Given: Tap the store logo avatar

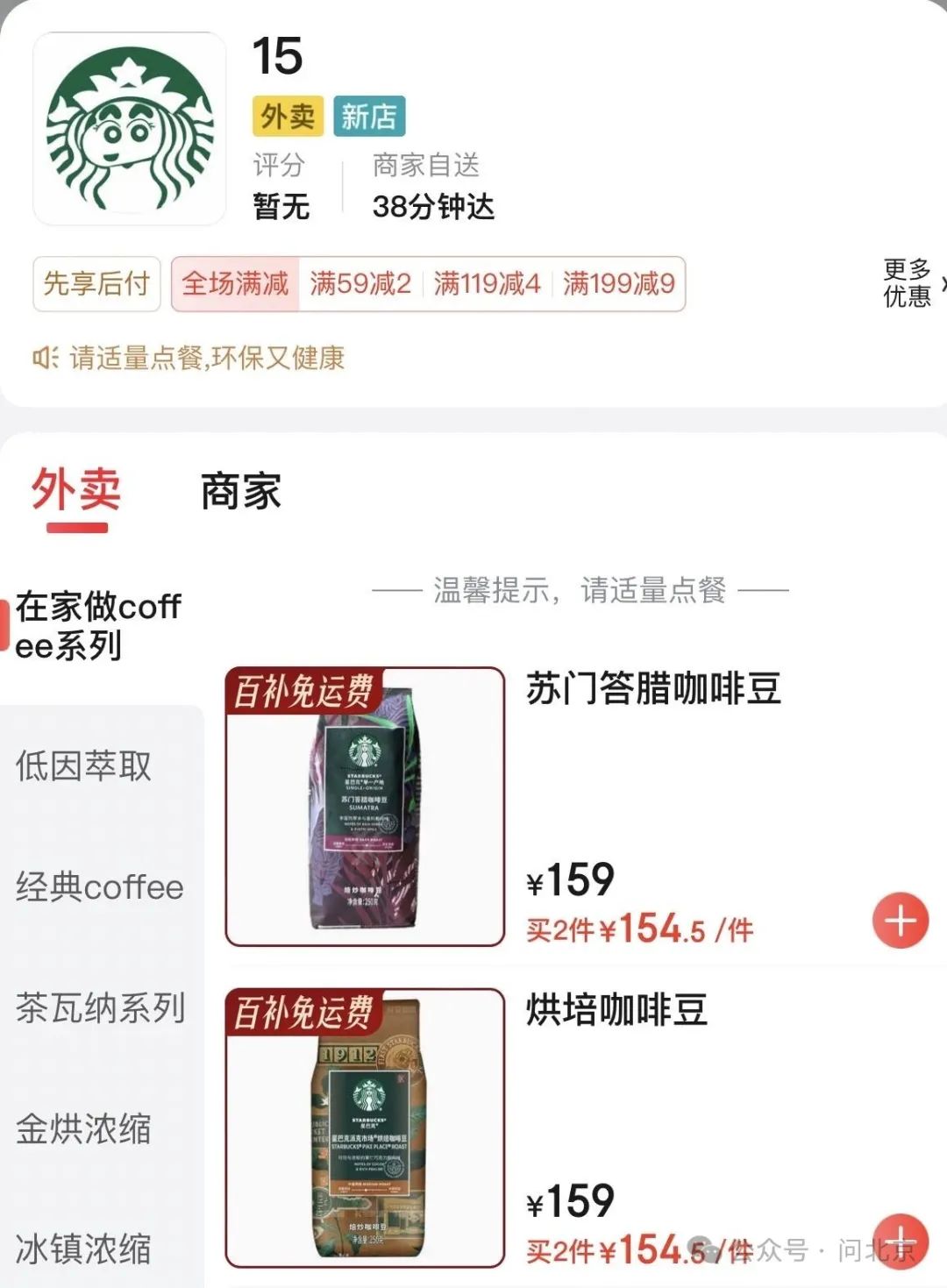Looking at the screenshot, I should click(x=130, y=129).
